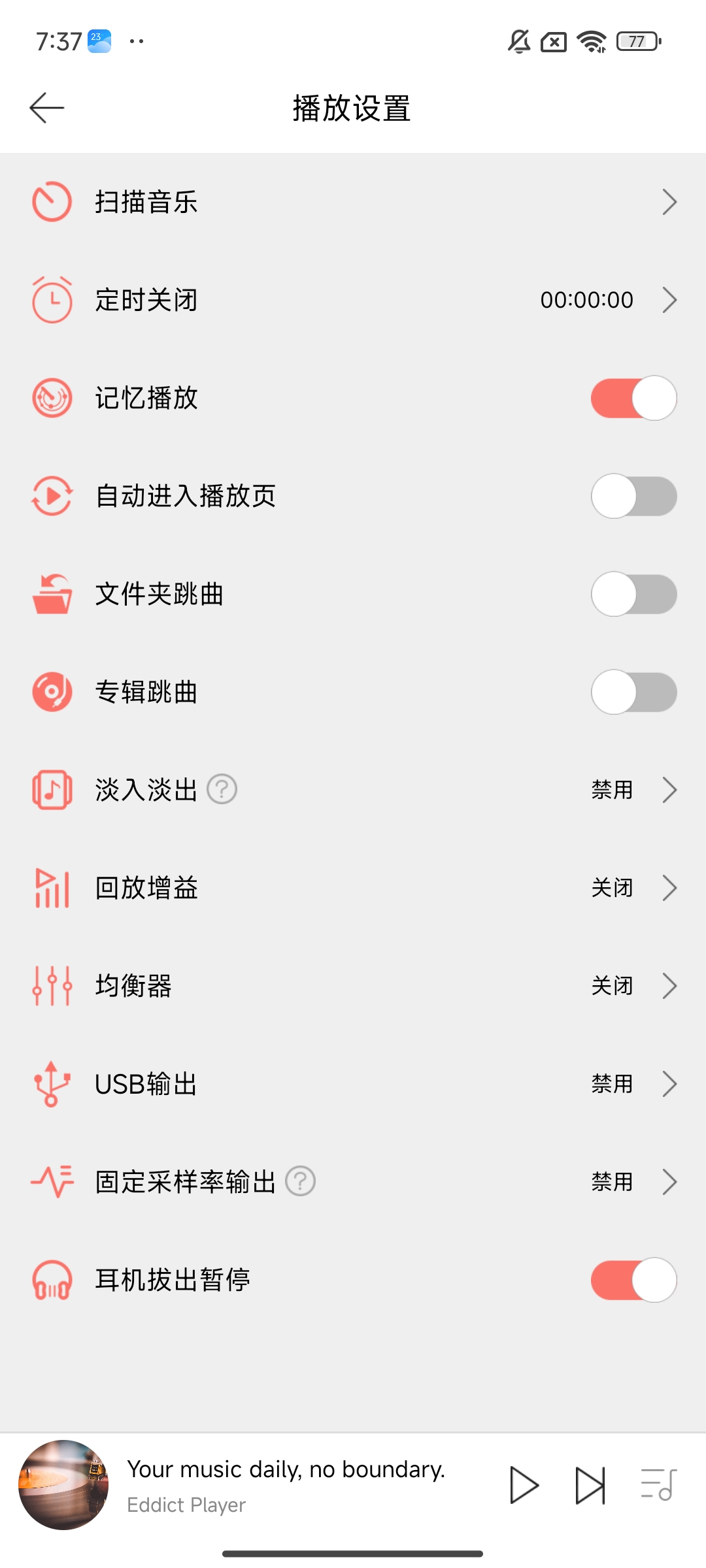Open the playback queue list
Screen dimensions: 706x1568
click(658, 1485)
